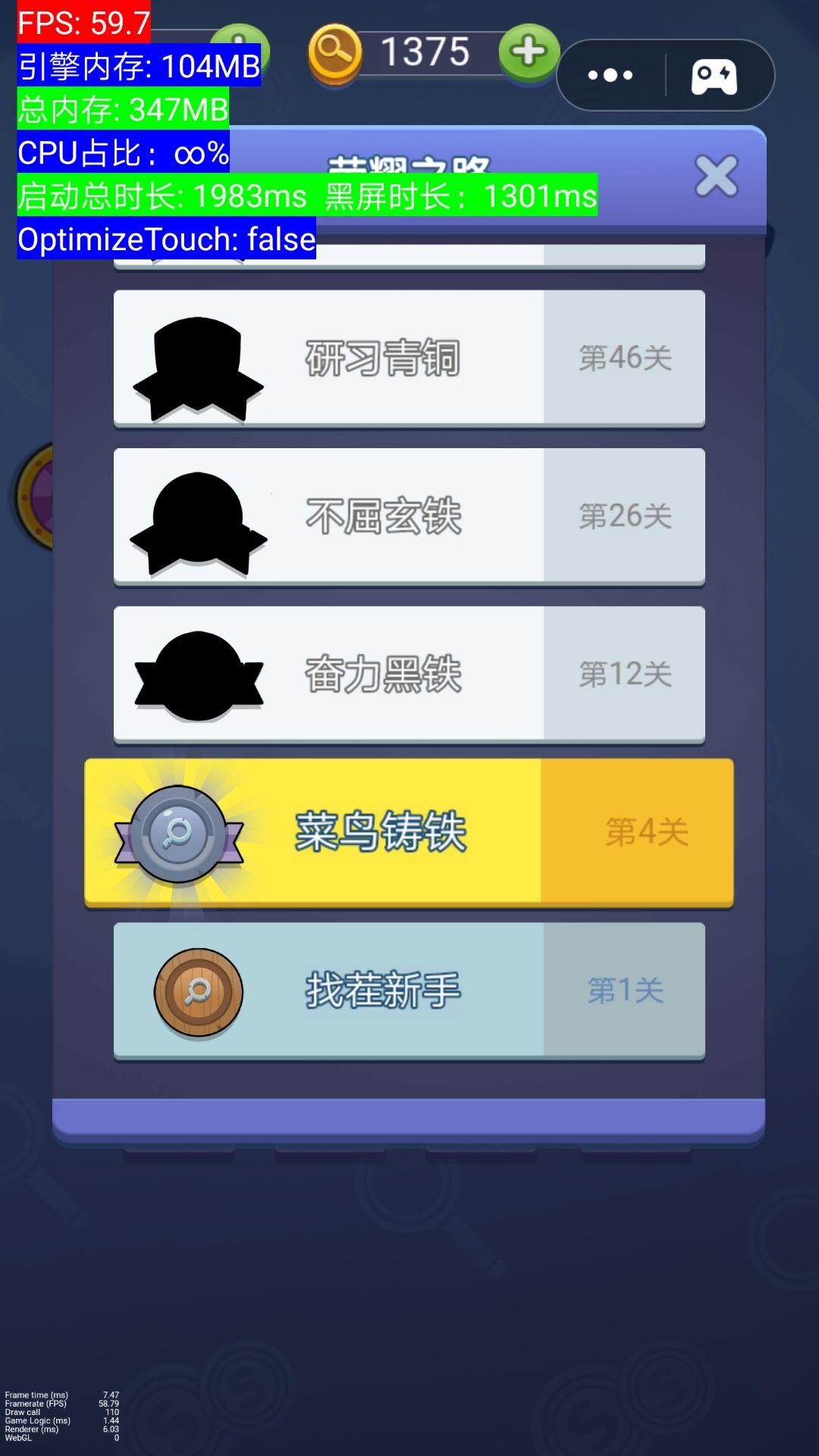Add more coins with the plus button
The height and width of the screenshot is (1456, 819).
click(x=529, y=52)
